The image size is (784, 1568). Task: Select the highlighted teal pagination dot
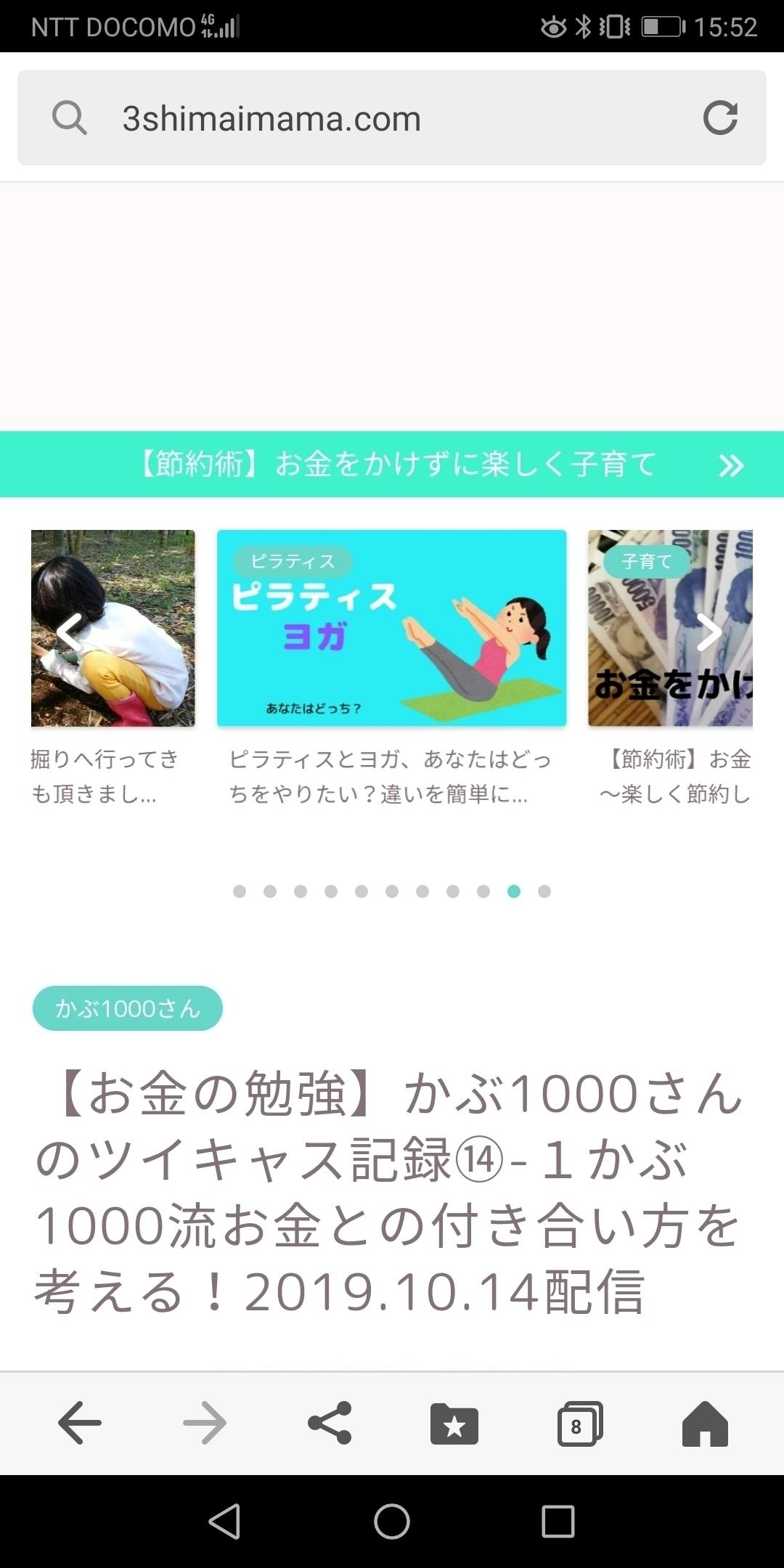515,891
